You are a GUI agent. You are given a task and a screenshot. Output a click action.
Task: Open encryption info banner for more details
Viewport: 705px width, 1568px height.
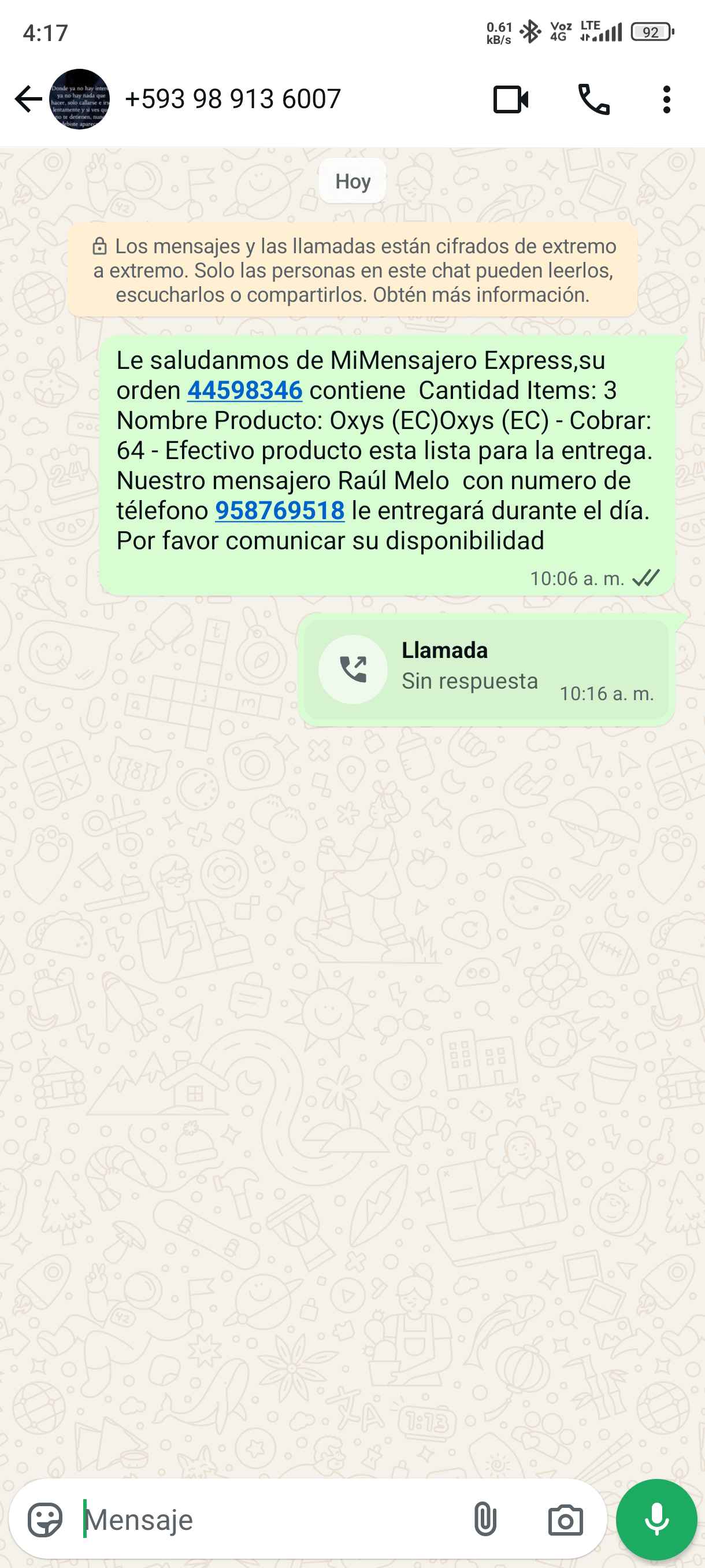353,270
